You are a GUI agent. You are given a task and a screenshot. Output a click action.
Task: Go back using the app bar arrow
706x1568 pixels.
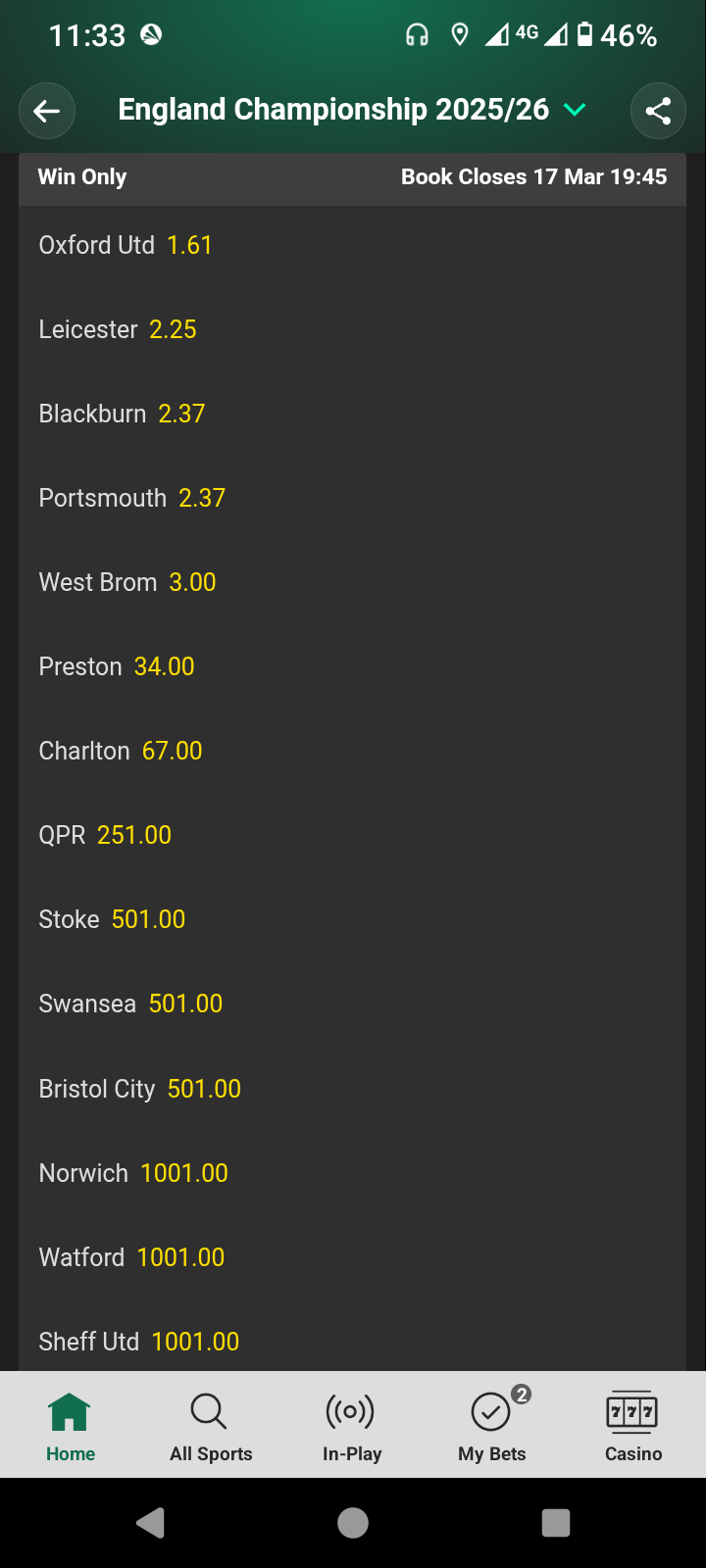tap(47, 111)
